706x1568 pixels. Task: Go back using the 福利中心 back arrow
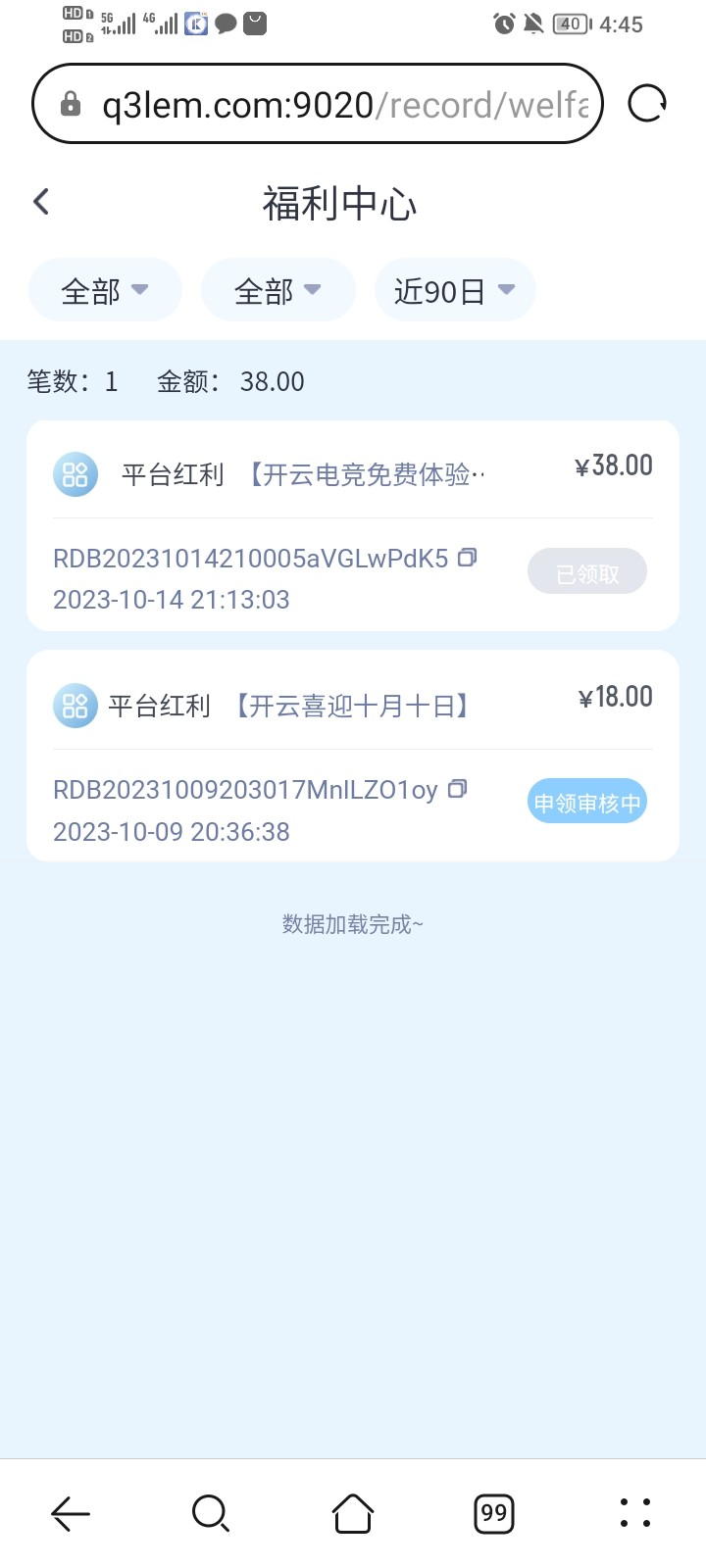[x=39, y=201]
